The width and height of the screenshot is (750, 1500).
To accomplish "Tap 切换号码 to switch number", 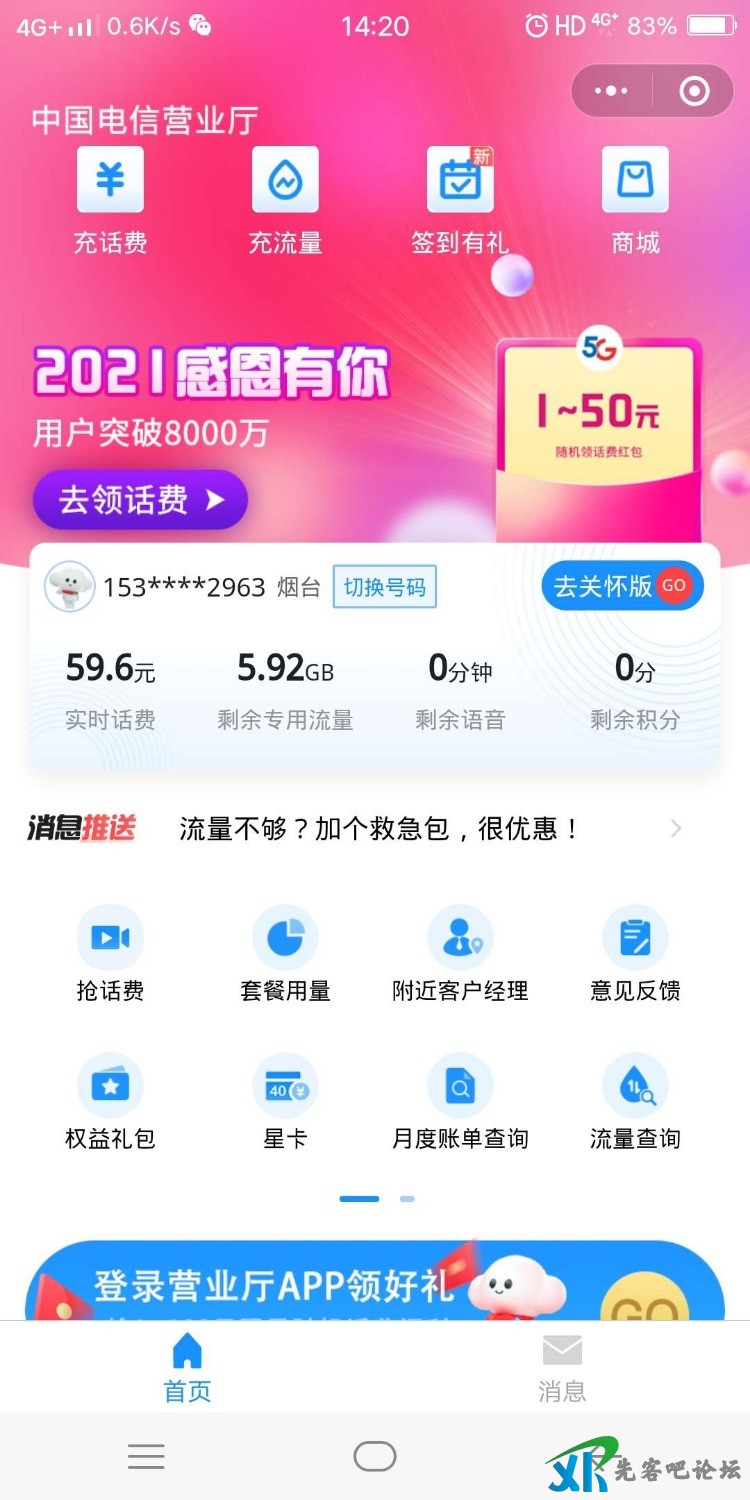I will [x=384, y=587].
